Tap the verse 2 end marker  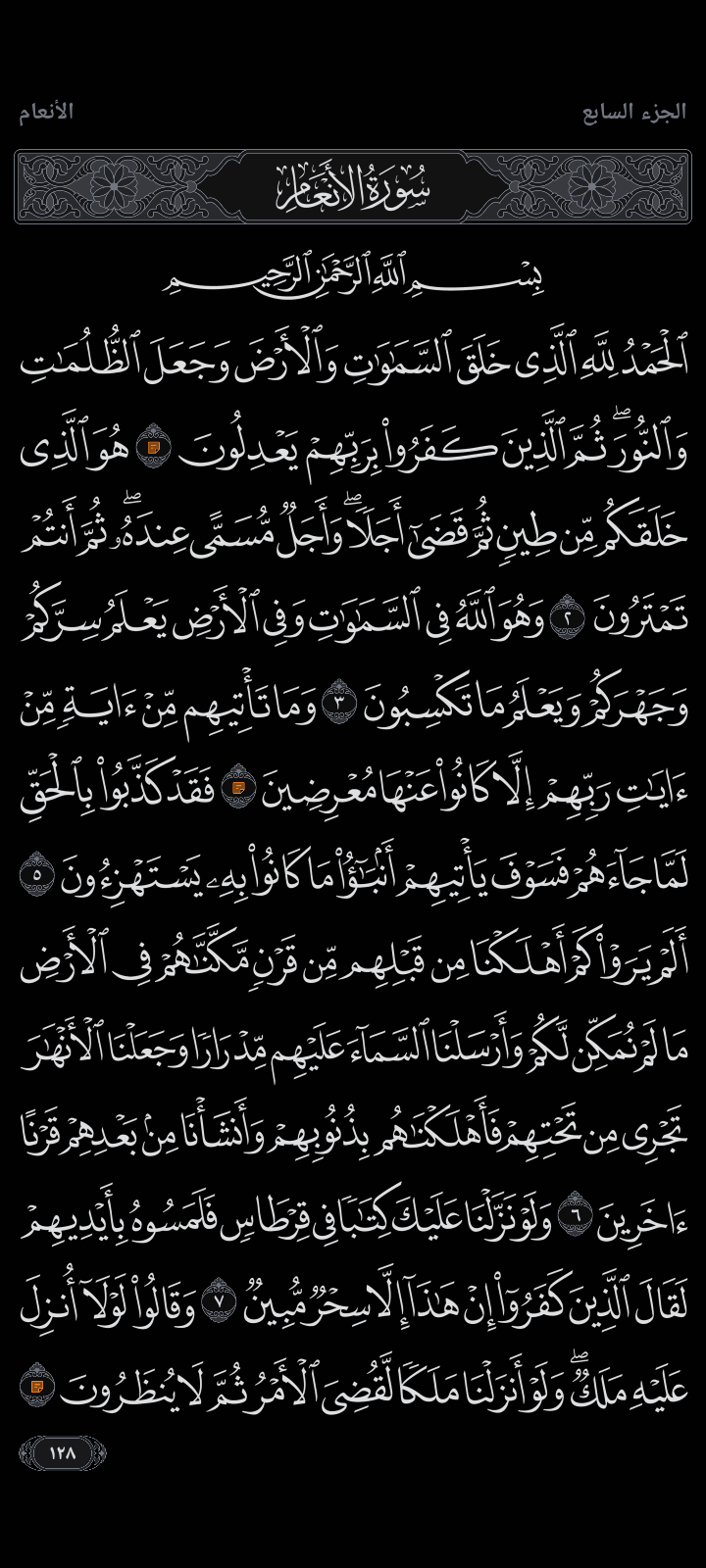click(567, 618)
